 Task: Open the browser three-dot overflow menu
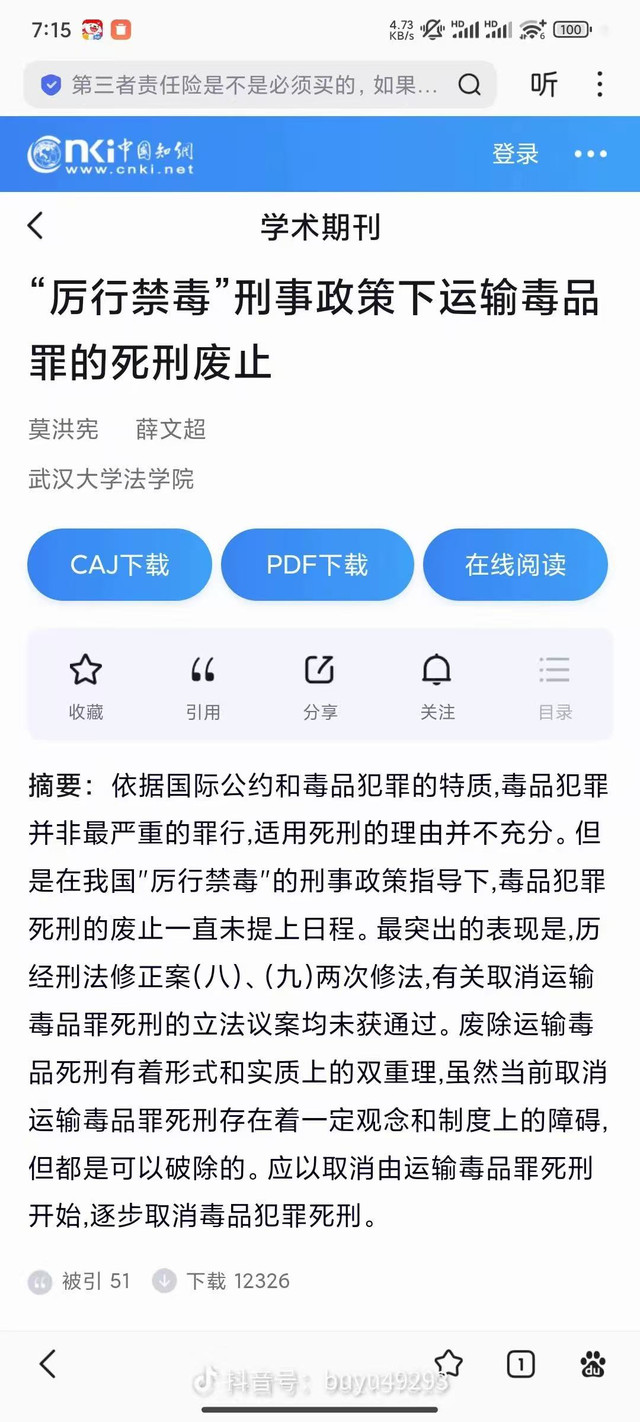(x=600, y=85)
